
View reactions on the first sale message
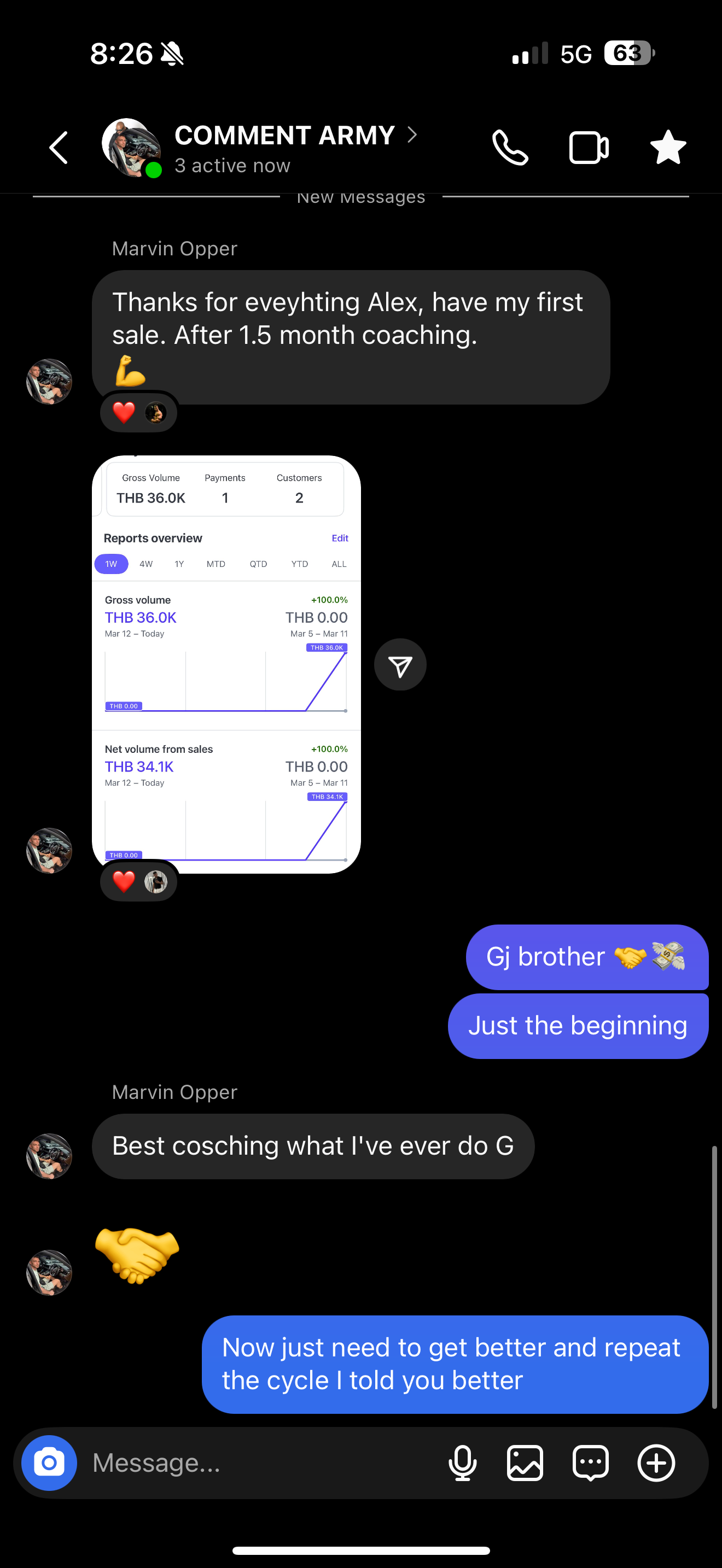point(139,413)
